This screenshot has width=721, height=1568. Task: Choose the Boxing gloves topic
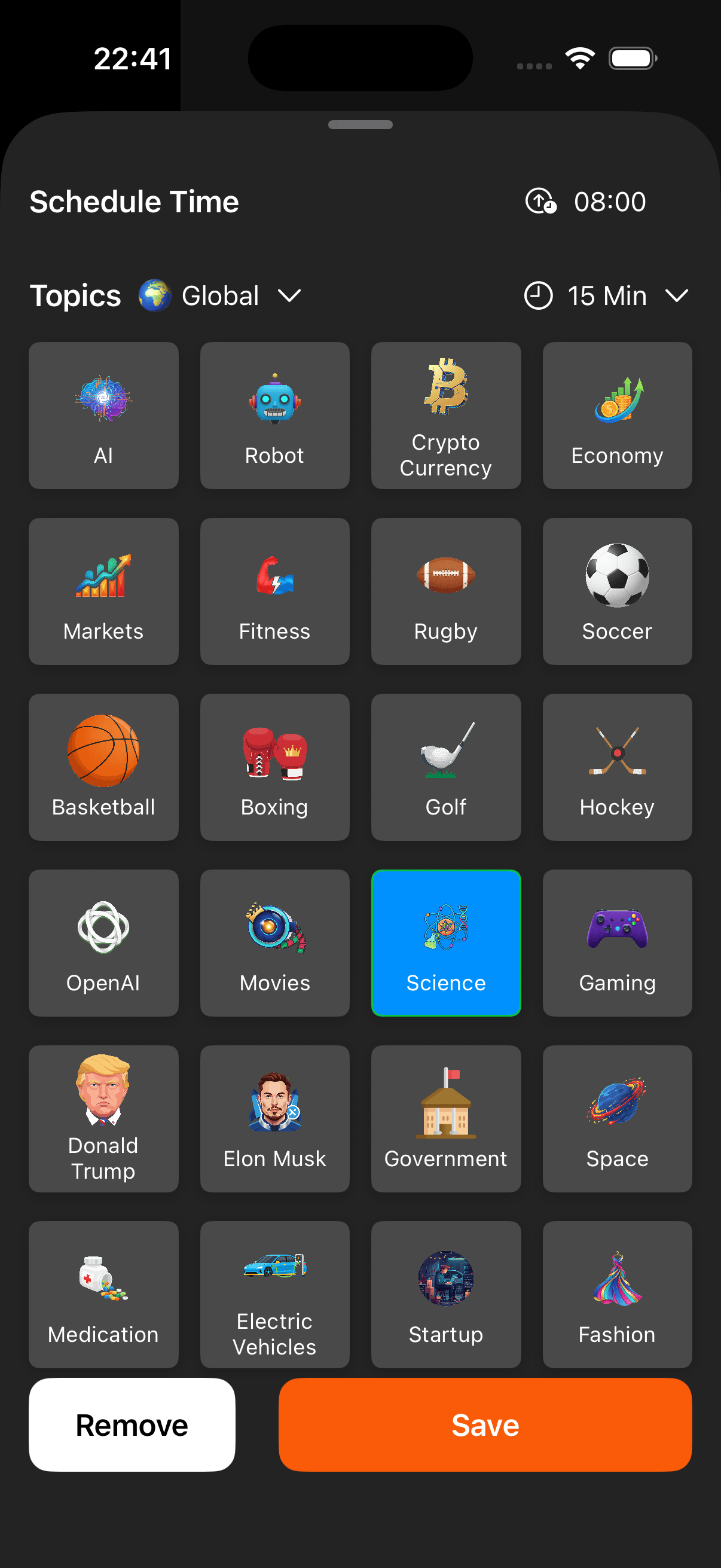274,767
